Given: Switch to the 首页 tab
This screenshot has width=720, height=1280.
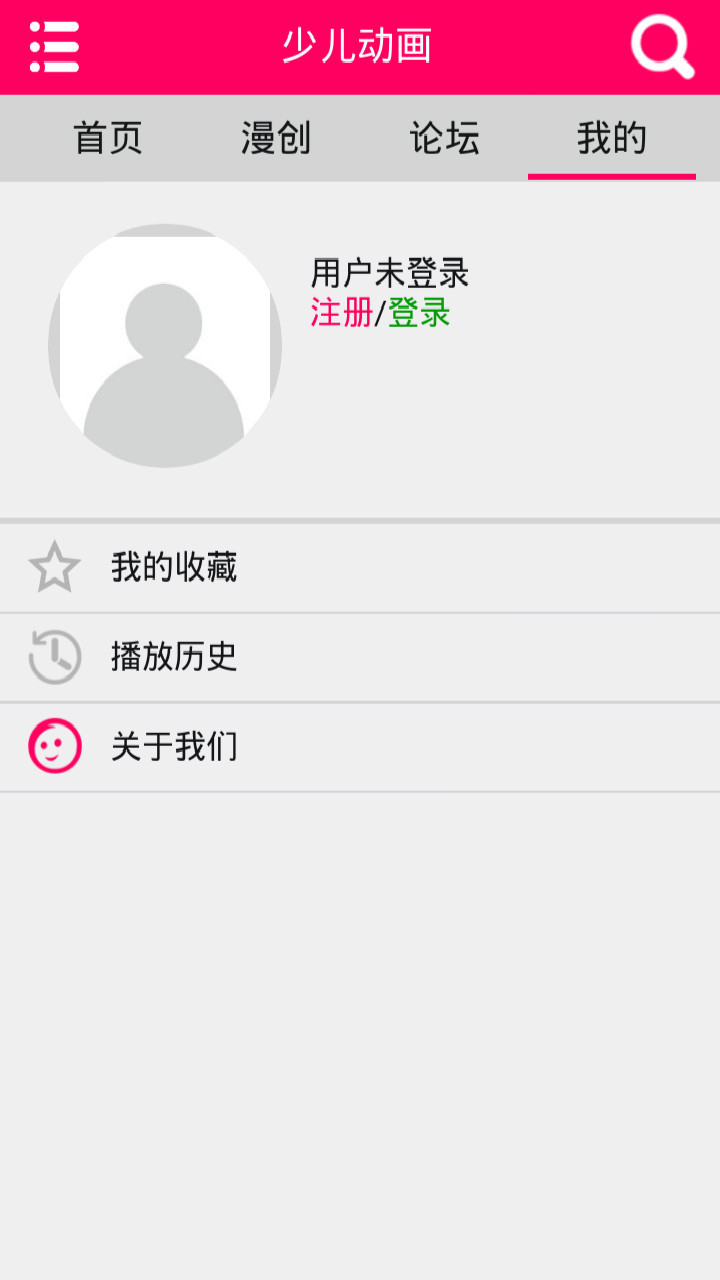Looking at the screenshot, I should click(x=108, y=138).
